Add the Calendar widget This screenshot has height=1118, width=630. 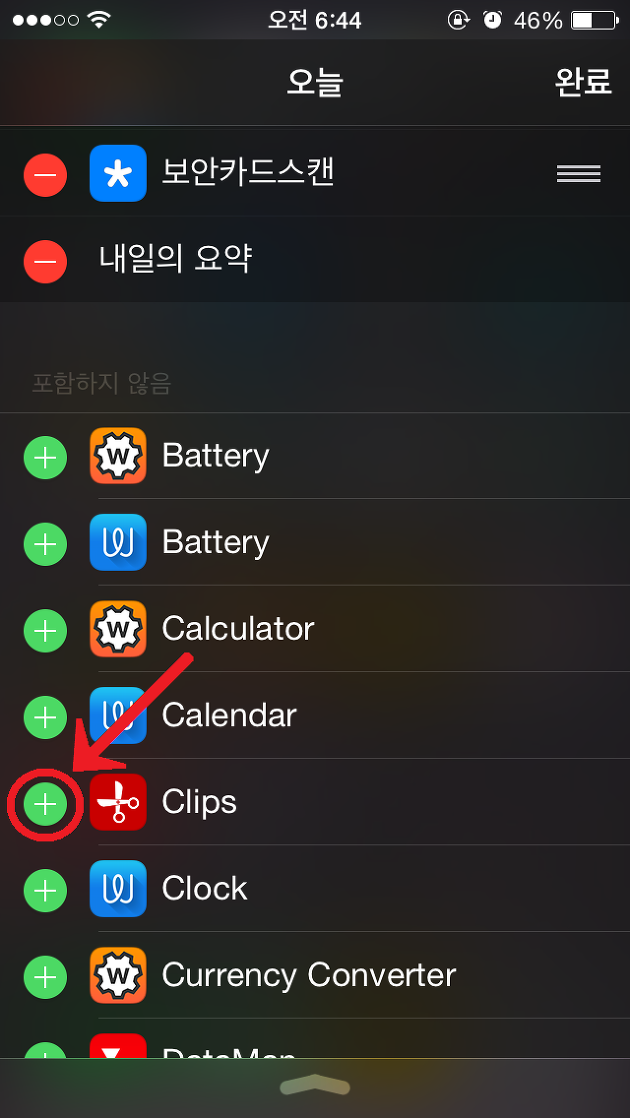click(x=46, y=717)
